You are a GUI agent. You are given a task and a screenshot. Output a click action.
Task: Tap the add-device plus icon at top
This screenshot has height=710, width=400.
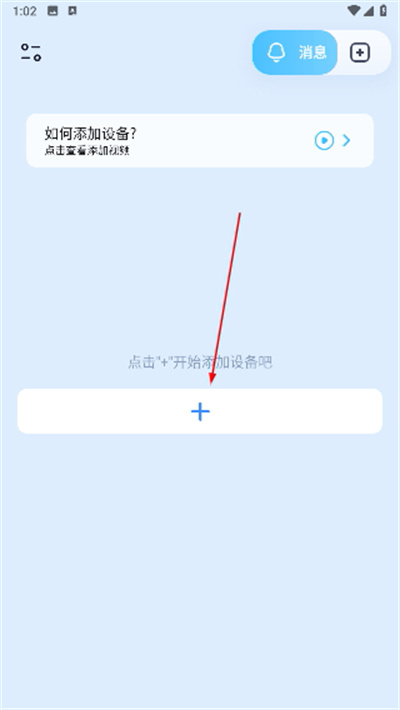360,53
